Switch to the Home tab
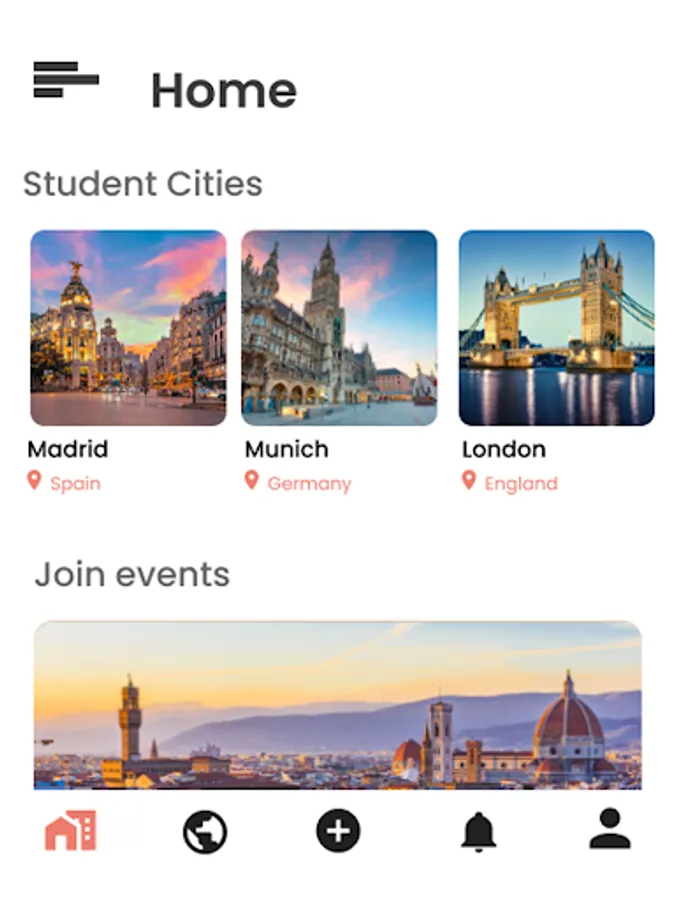The image size is (675, 900). [71, 831]
